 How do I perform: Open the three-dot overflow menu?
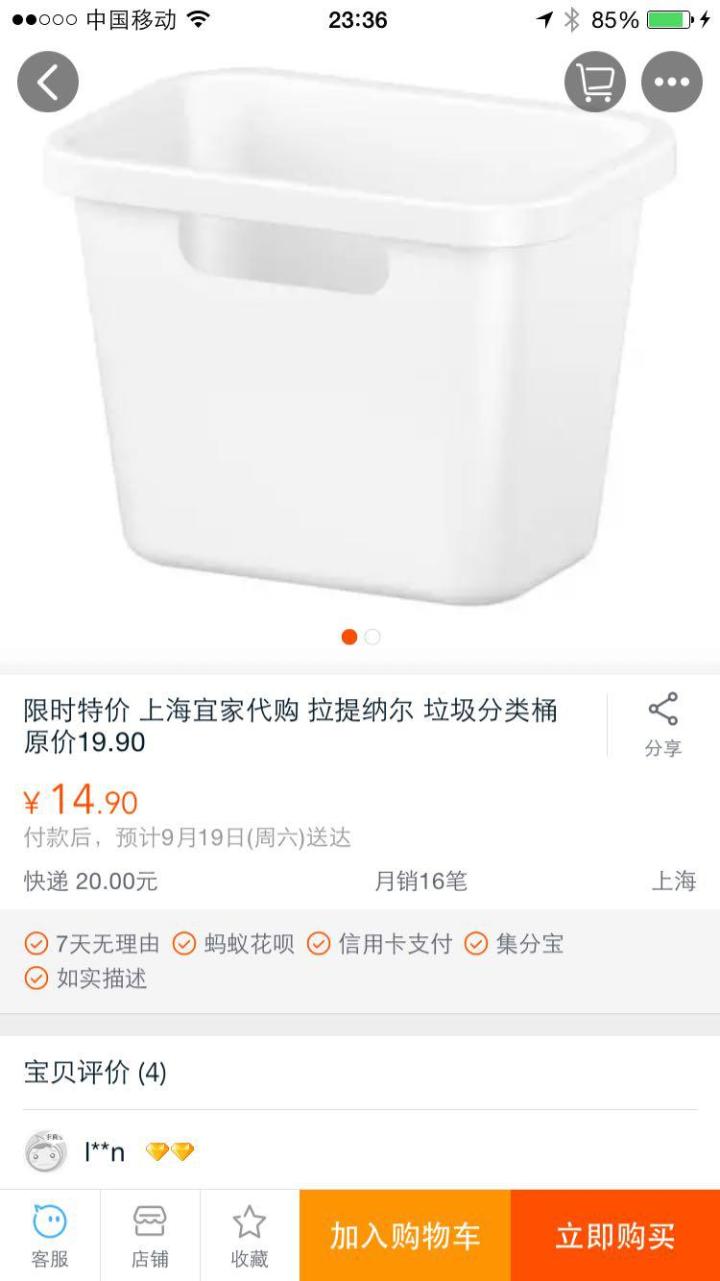point(671,82)
